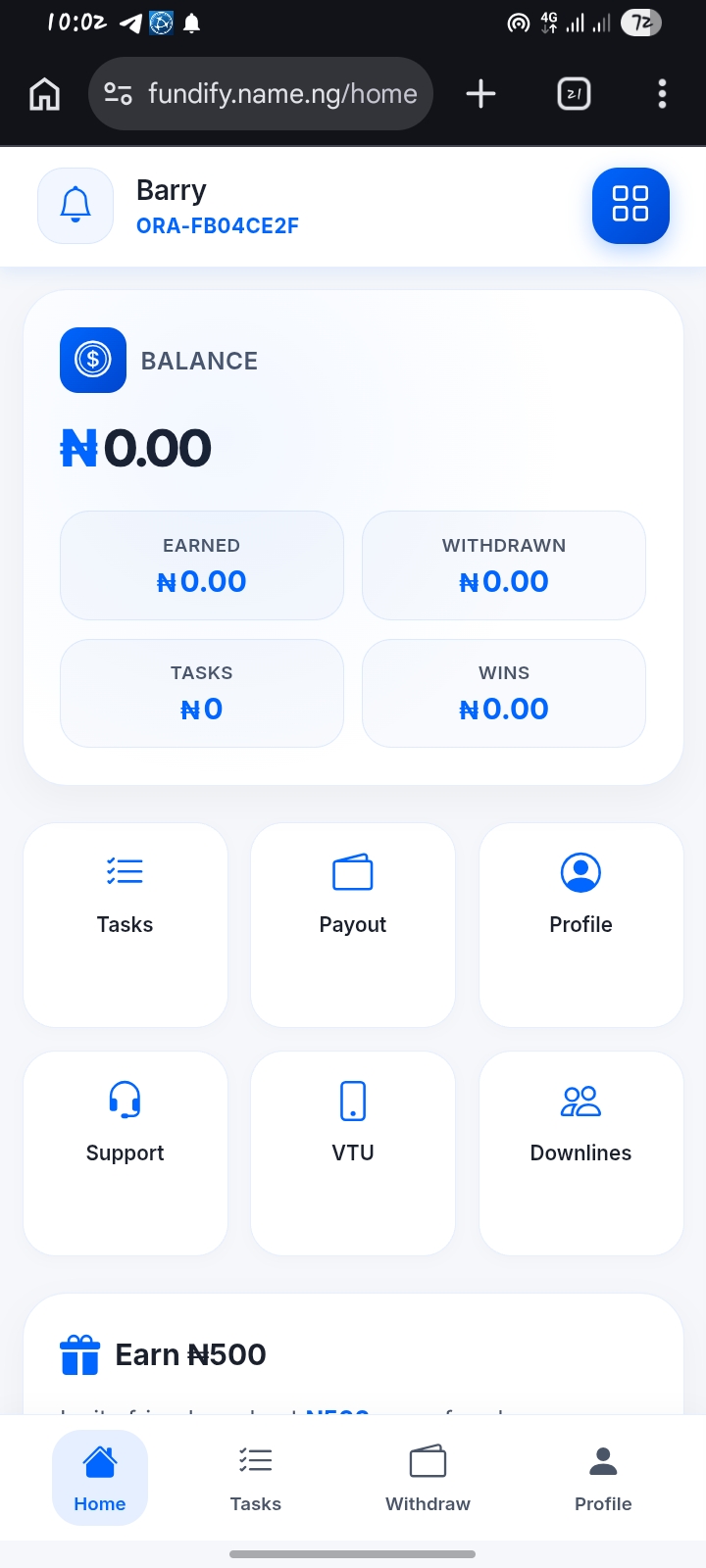Open the Tasks card
Image resolution: width=706 pixels, height=1568 pixels.
click(126, 924)
